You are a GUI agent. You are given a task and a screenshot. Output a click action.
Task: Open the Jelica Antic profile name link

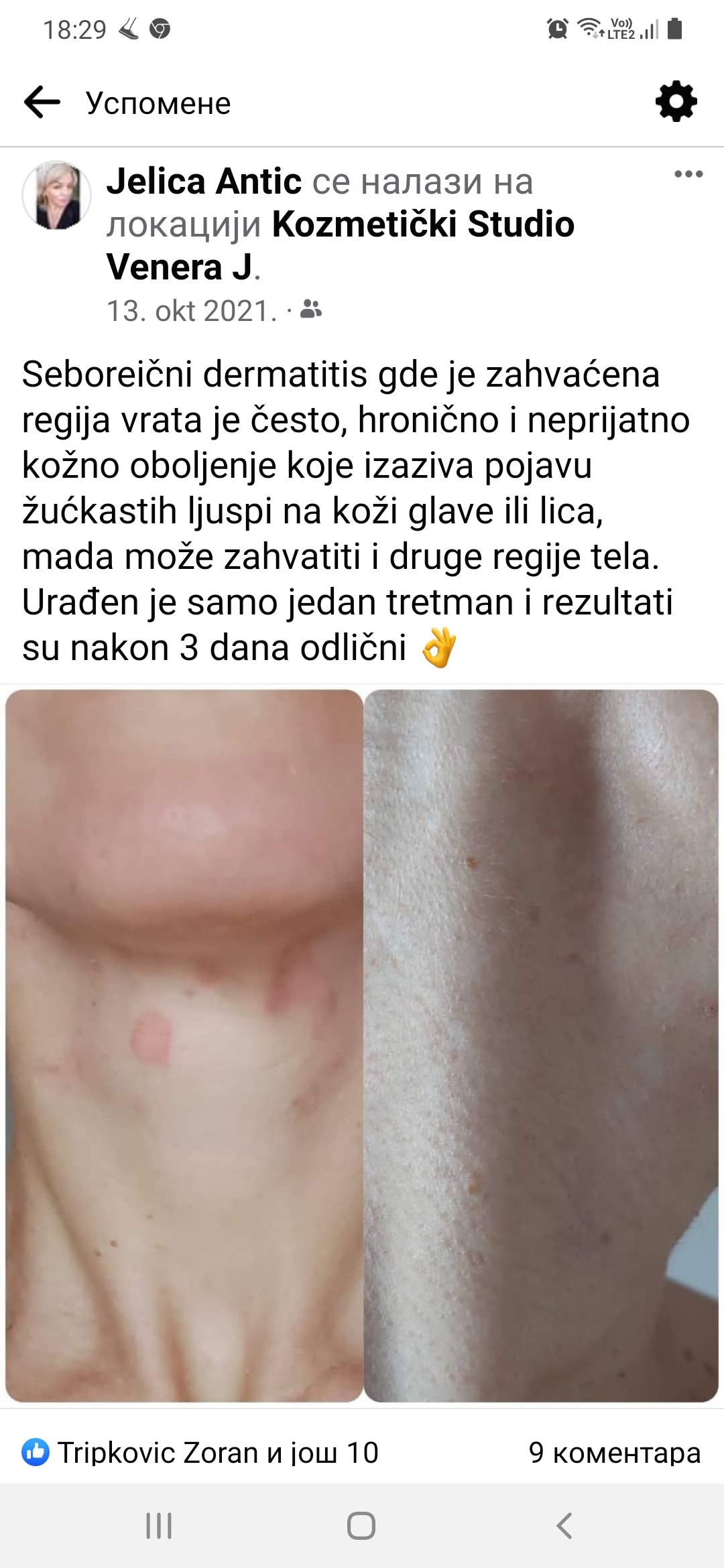204,181
